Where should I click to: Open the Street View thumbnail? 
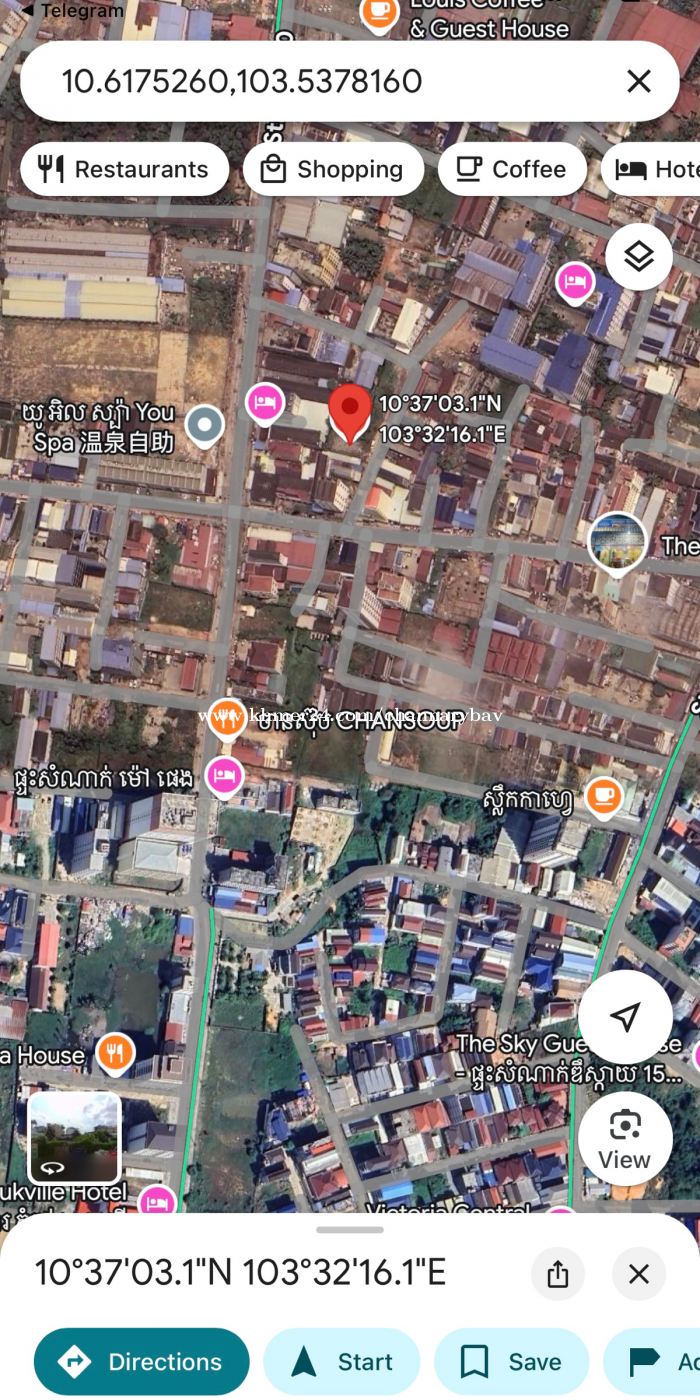point(74,1138)
